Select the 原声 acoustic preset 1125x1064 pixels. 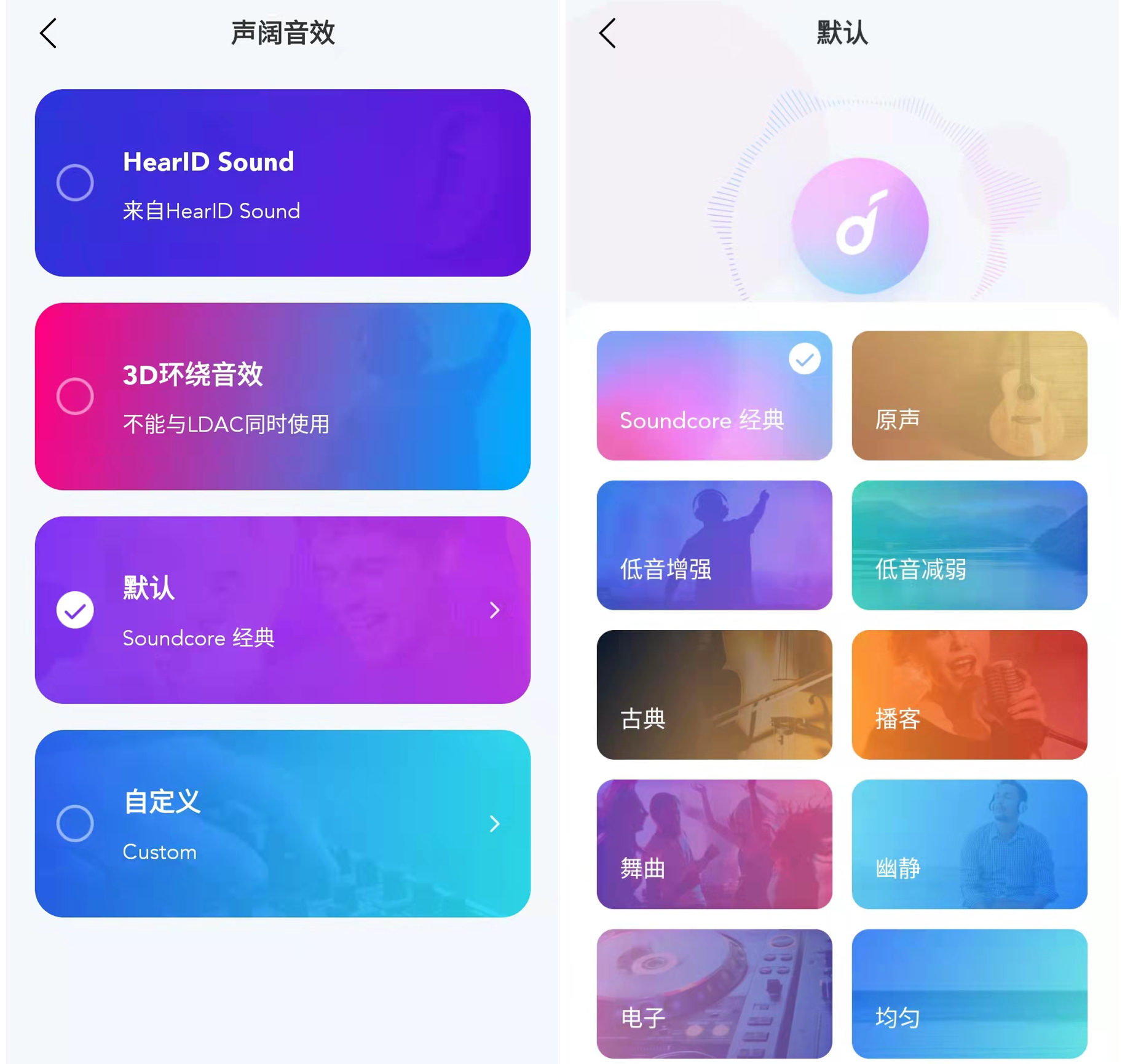(969, 395)
